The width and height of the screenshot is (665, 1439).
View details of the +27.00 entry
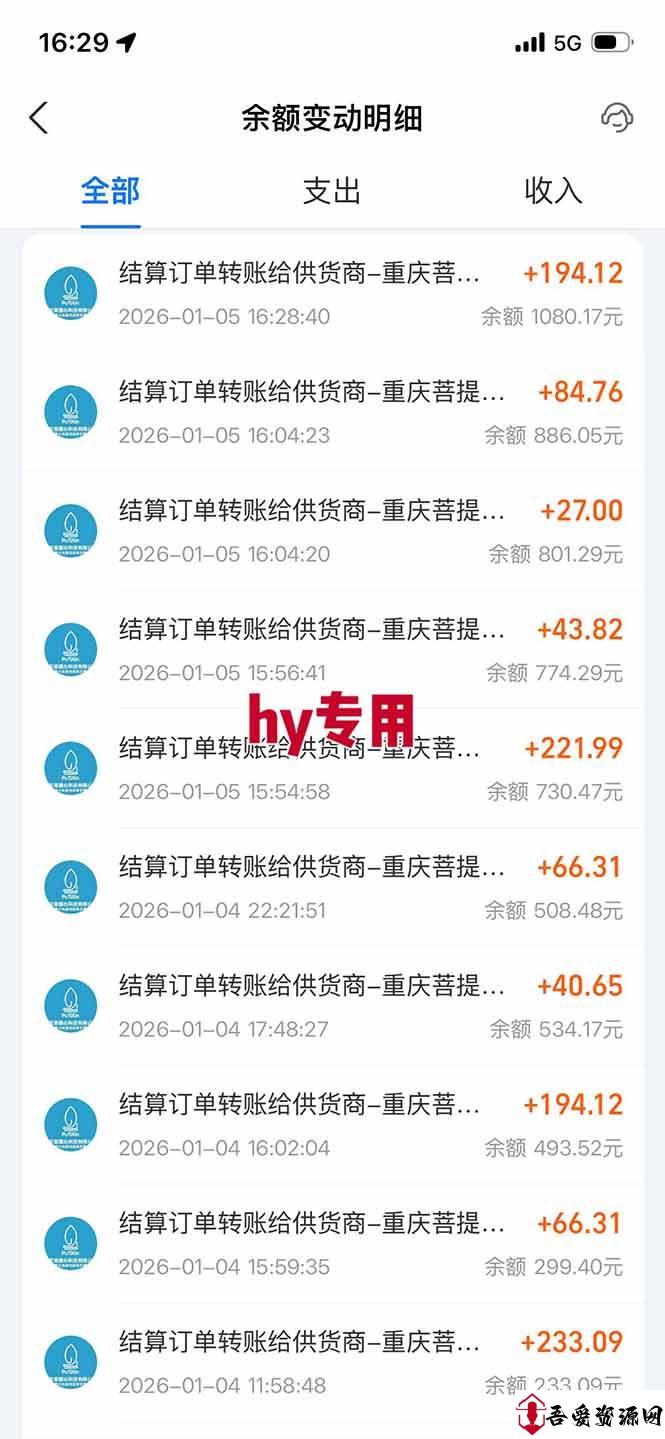[332, 531]
